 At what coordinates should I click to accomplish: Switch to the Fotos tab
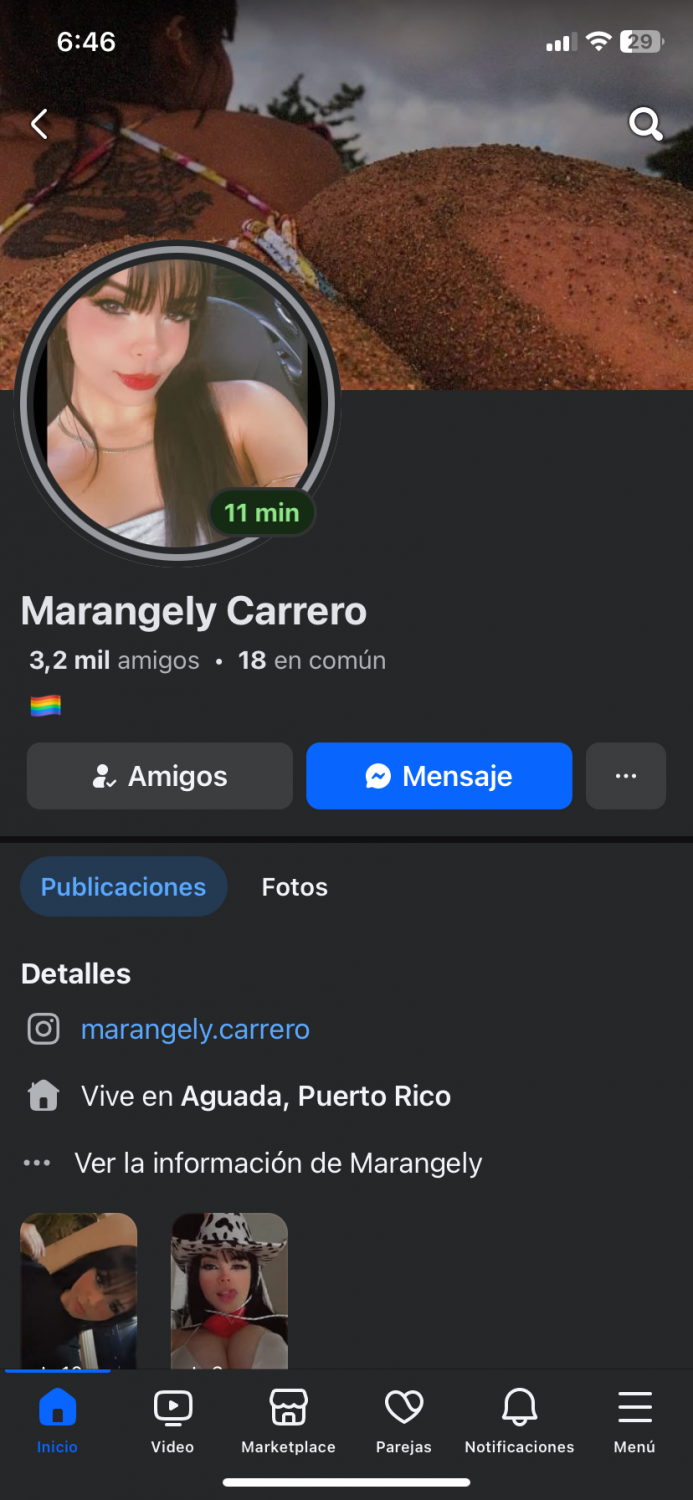(x=294, y=887)
